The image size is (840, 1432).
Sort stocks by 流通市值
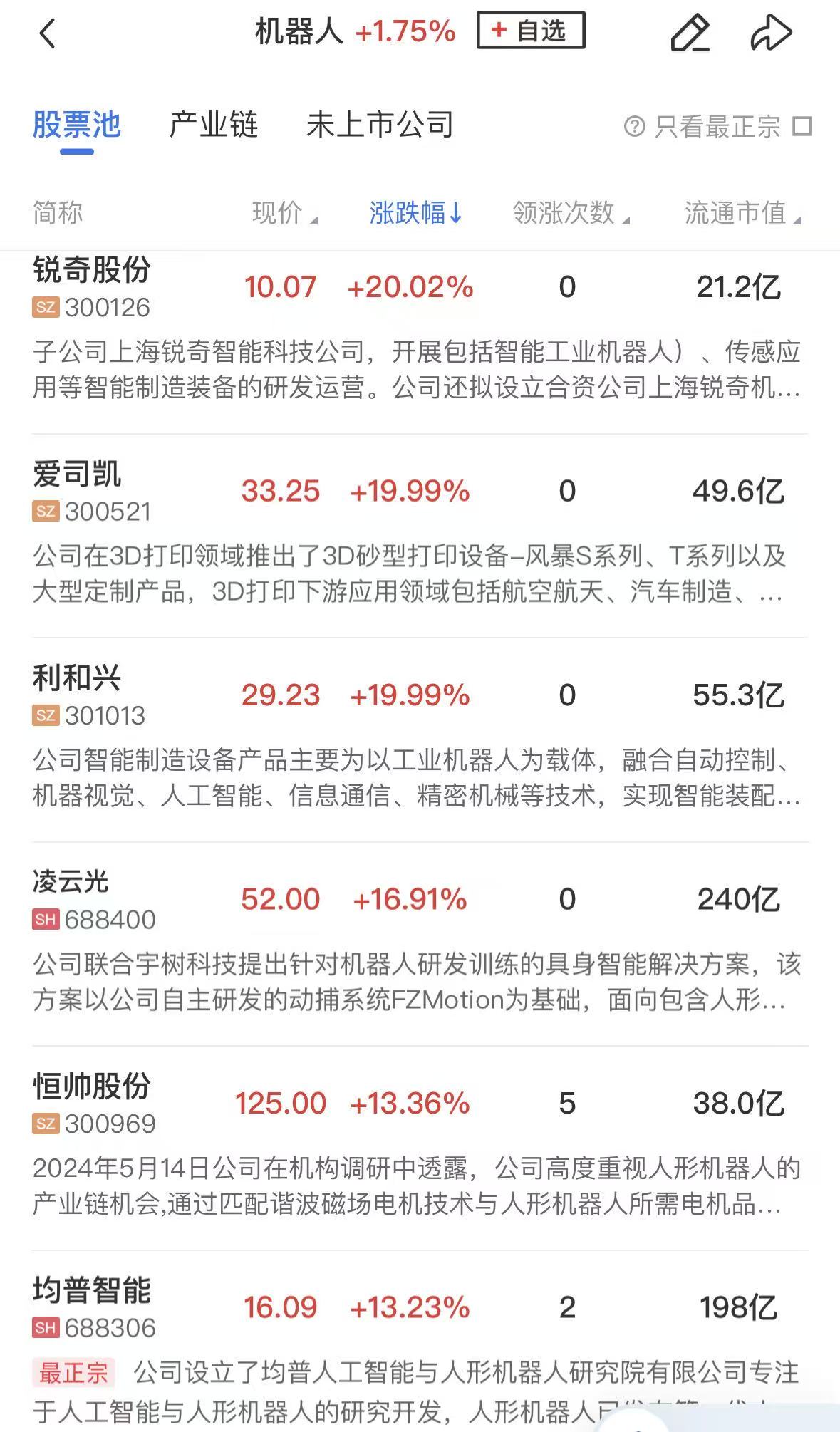click(742, 213)
